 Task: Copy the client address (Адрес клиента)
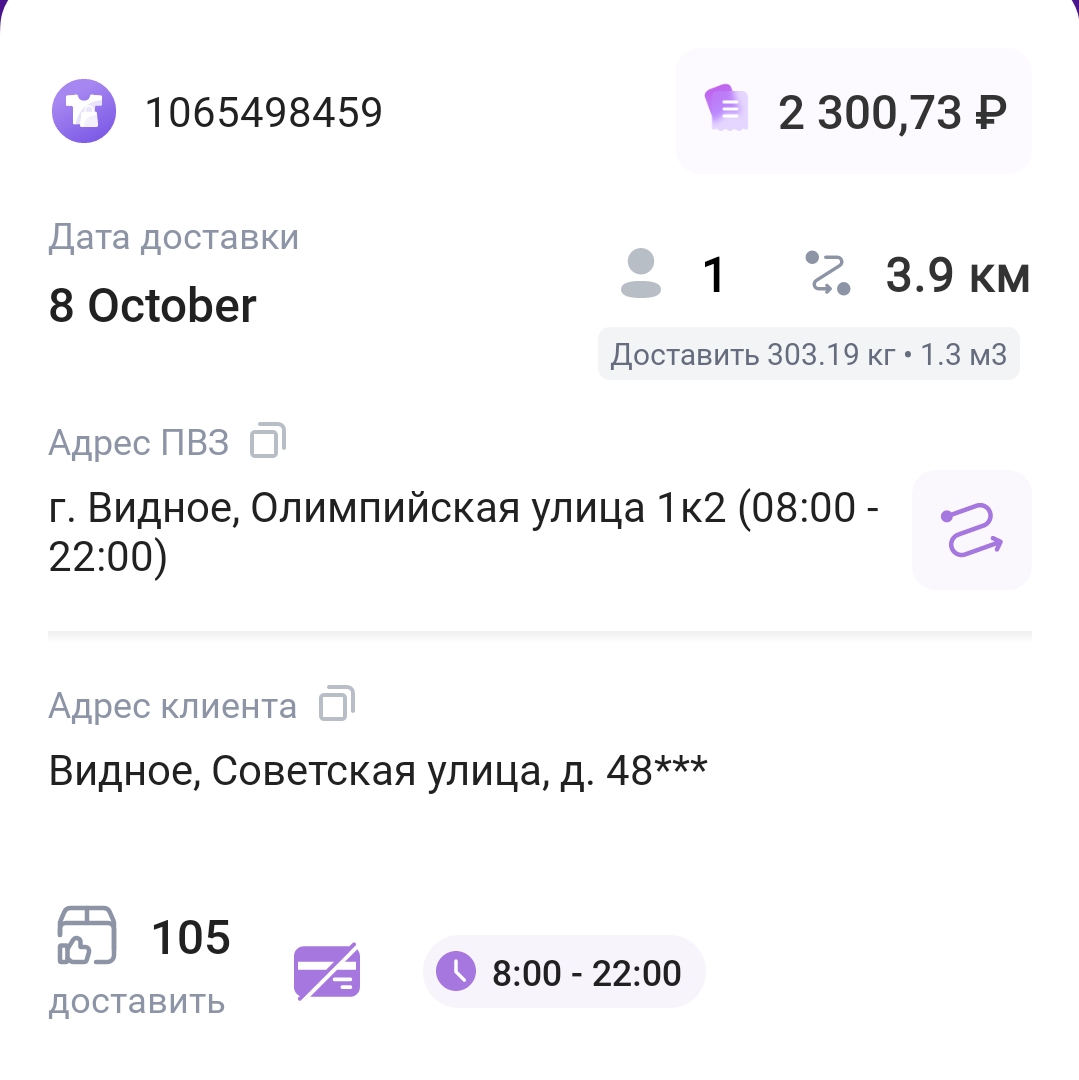point(337,705)
